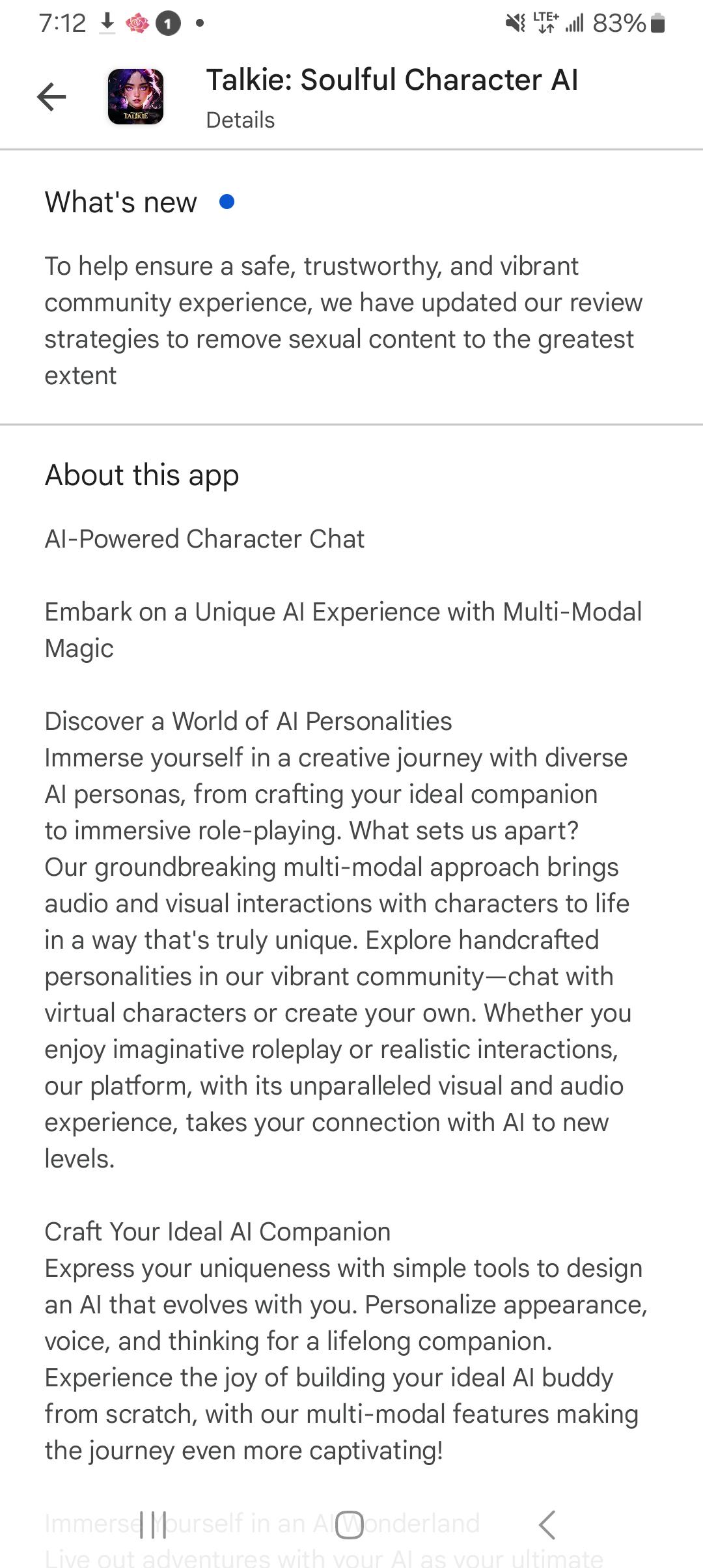The height and width of the screenshot is (1568, 703).
Task: Open the recent apps overview
Action: point(154,1525)
